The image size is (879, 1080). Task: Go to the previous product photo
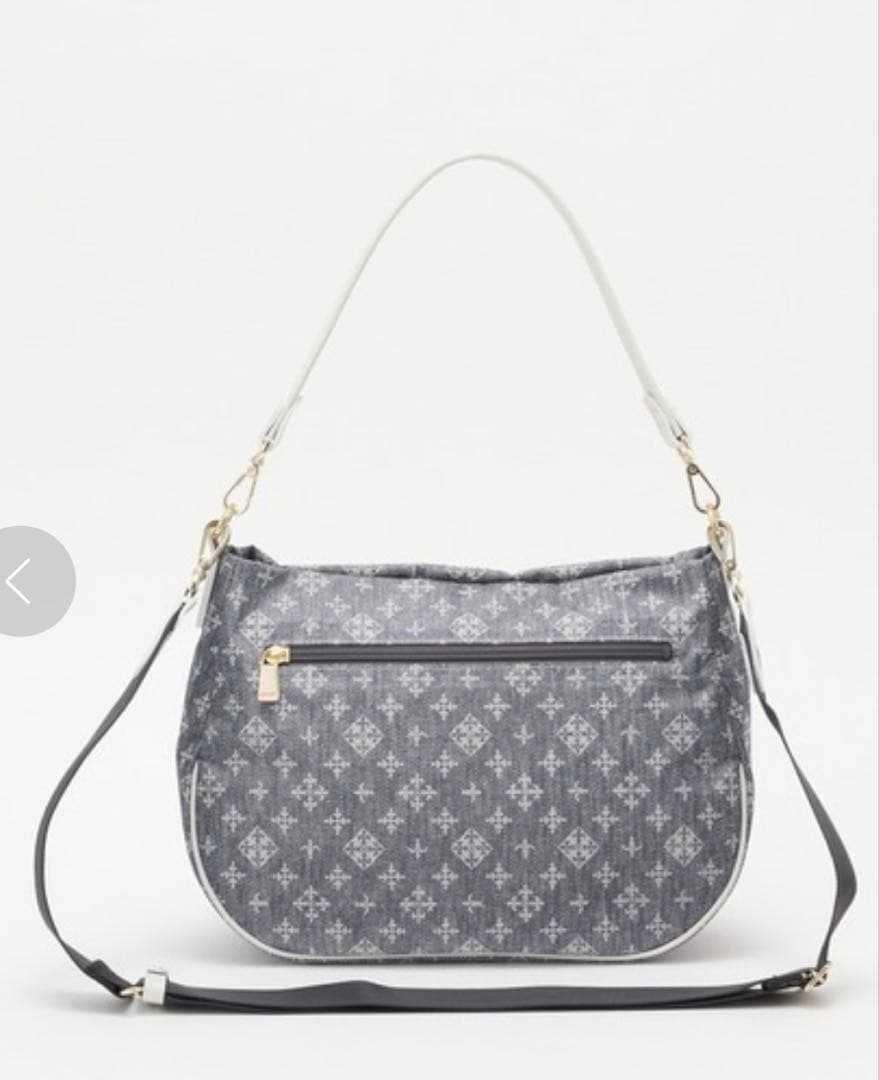point(24,581)
